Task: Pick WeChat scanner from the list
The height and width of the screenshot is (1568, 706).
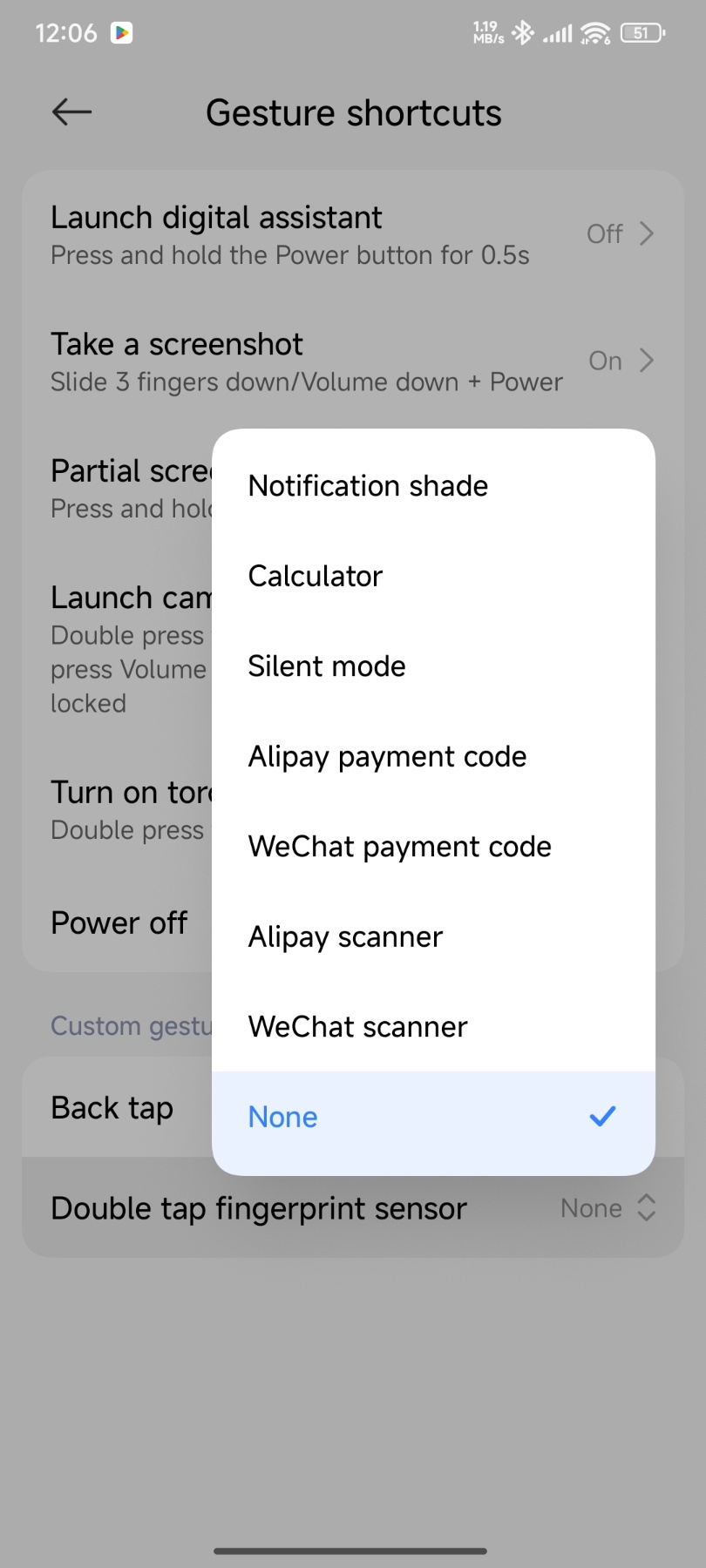Action: tap(433, 1027)
